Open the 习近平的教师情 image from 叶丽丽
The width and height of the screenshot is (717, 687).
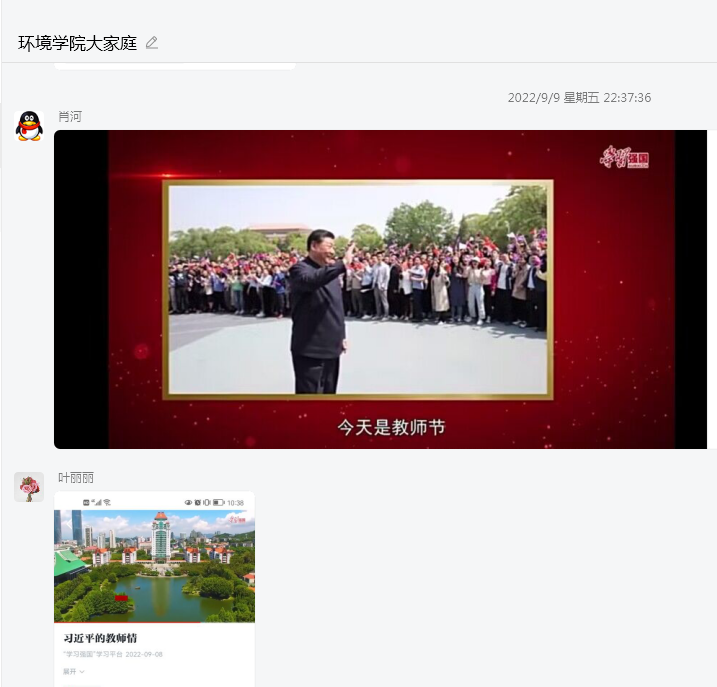click(x=154, y=588)
